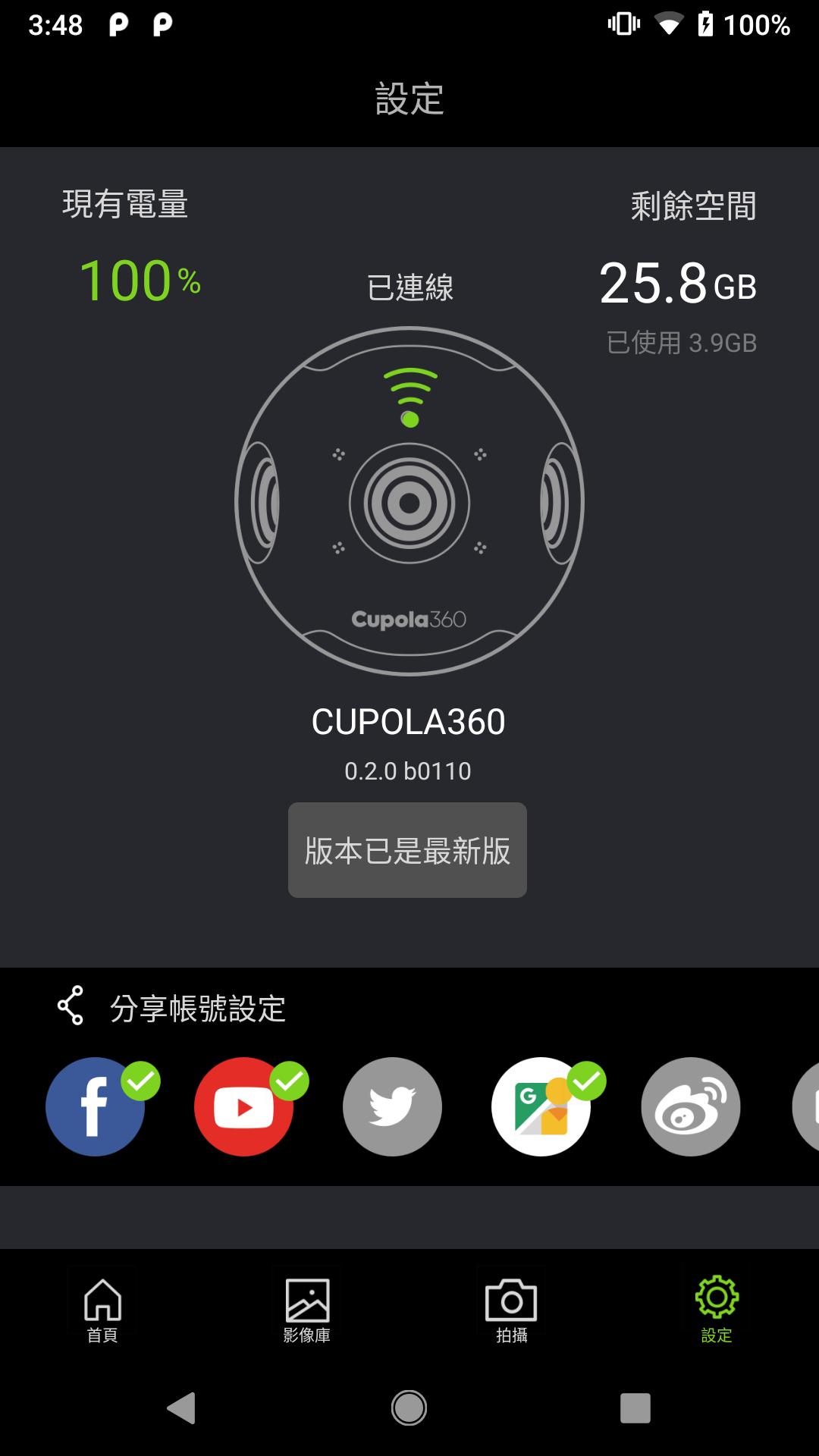
Task: Switch to the 首頁 home tab
Action: pyautogui.click(x=102, y=1310)
